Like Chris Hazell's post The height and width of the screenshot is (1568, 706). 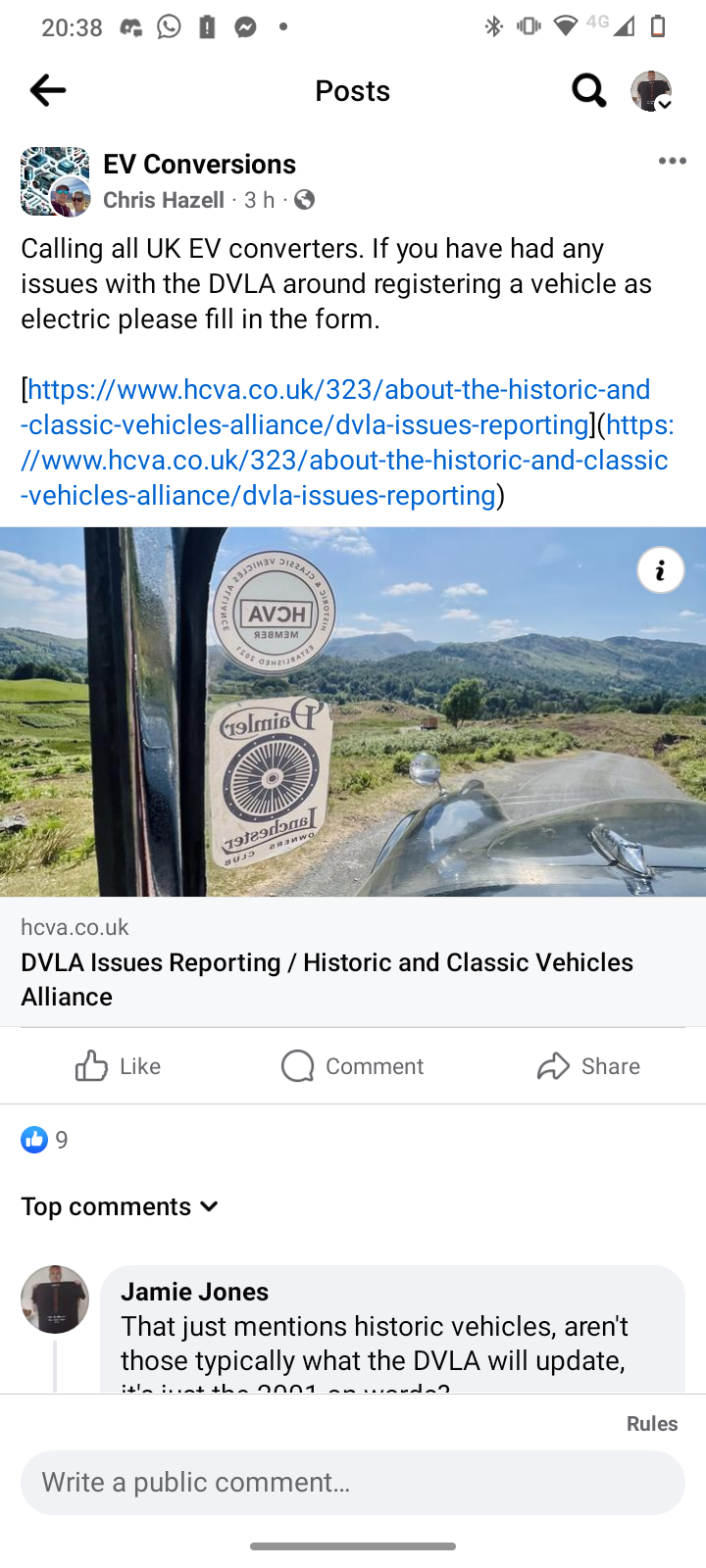[x=118, y=1066]
